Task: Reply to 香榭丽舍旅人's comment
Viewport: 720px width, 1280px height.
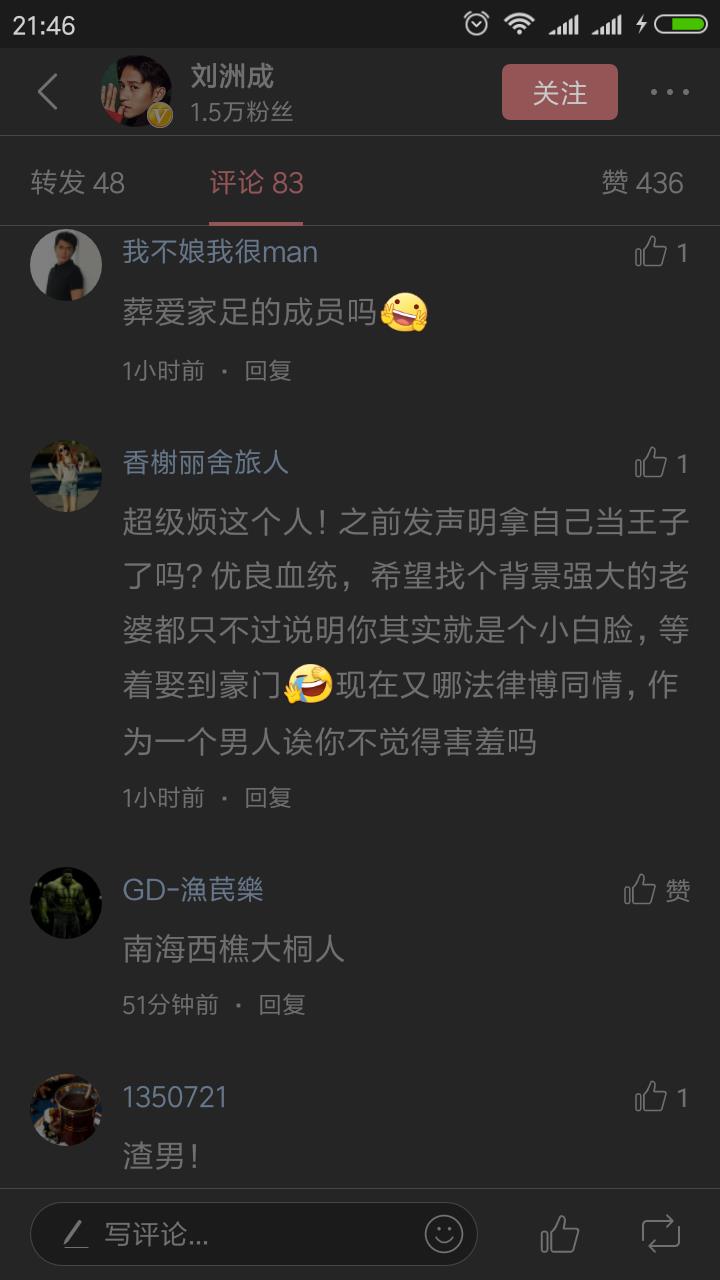Action: pos(268,797)
